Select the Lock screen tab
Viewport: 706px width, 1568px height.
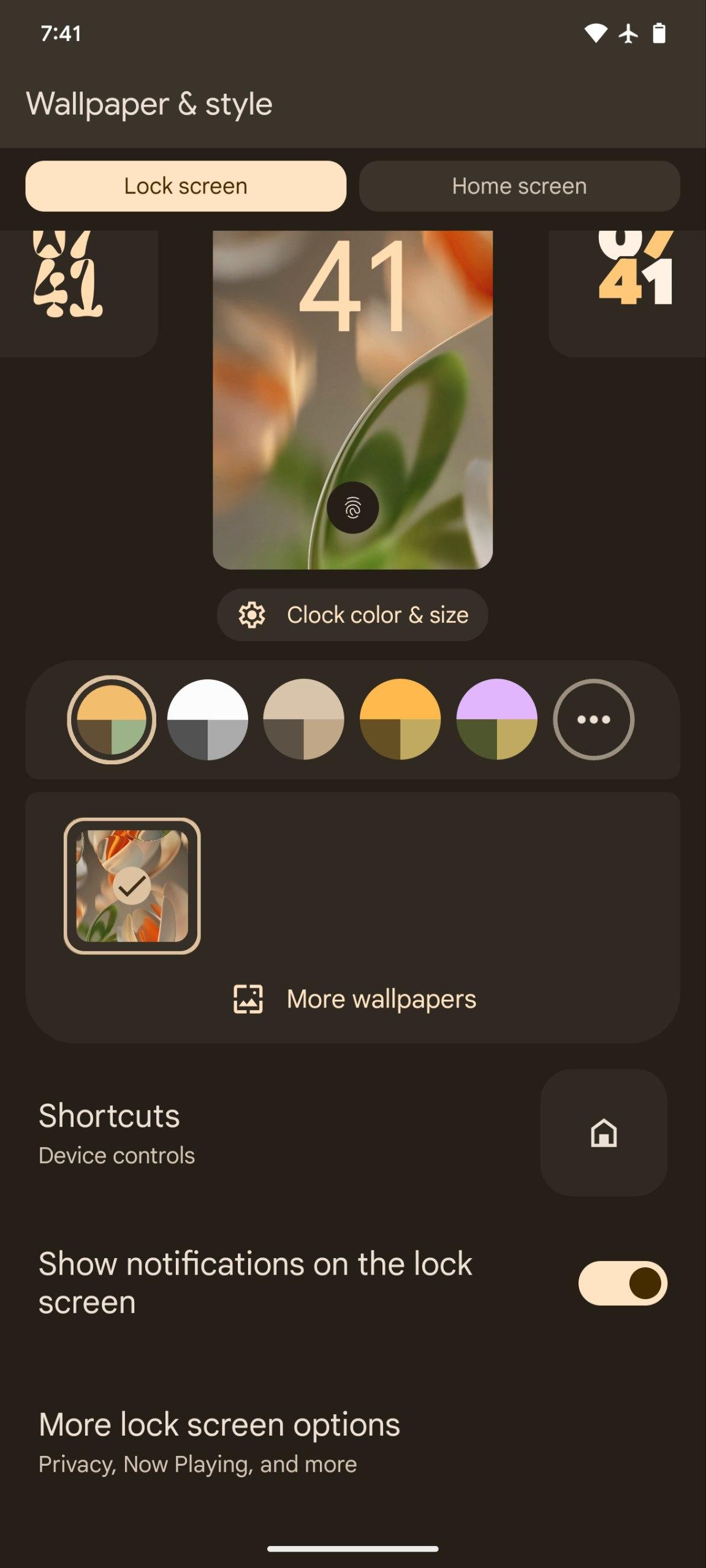(x=186, y=186)
